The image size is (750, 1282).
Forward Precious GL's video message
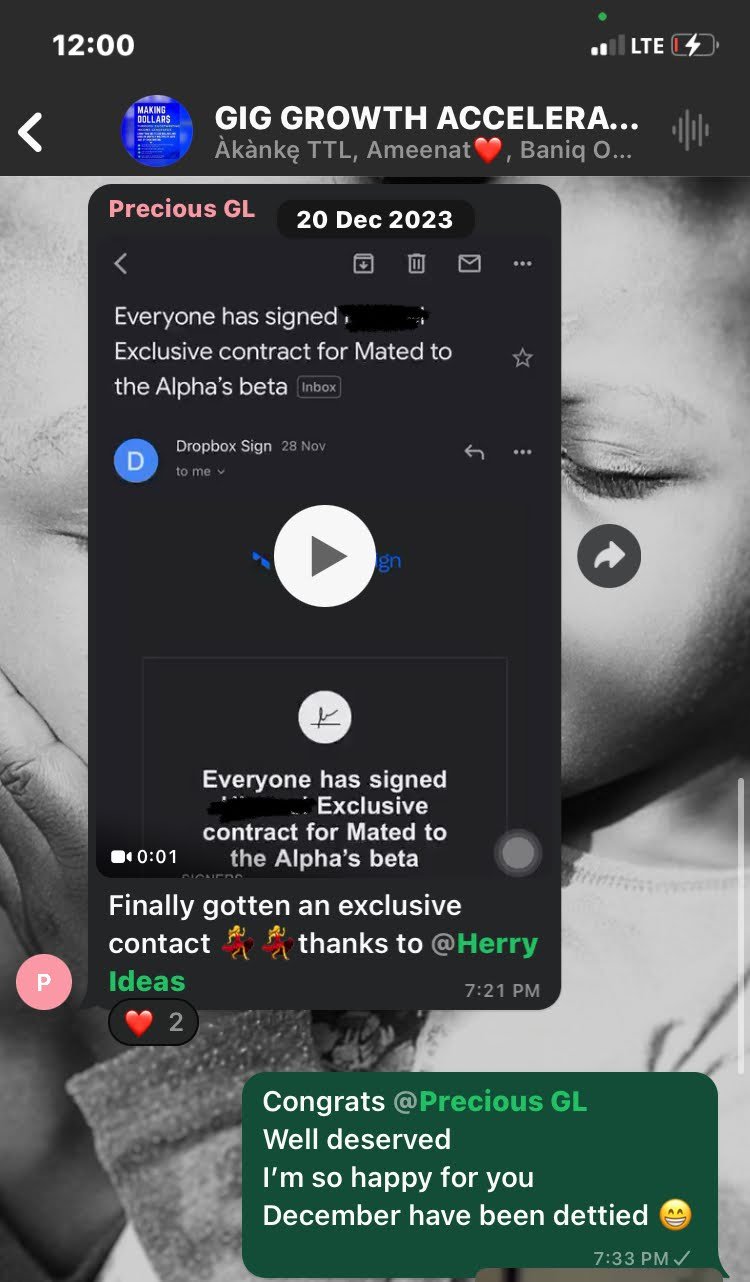[608, 556]
